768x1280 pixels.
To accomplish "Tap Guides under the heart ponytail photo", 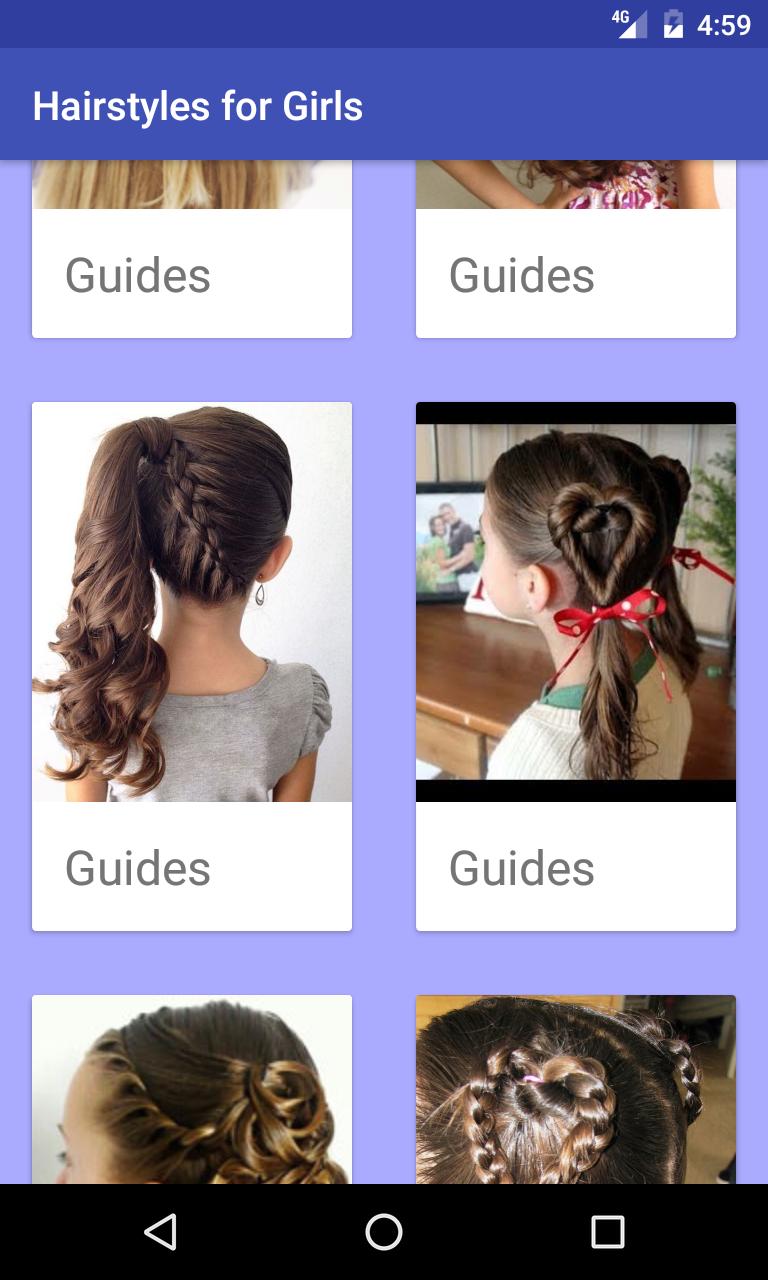I will (x=521, y=867).
